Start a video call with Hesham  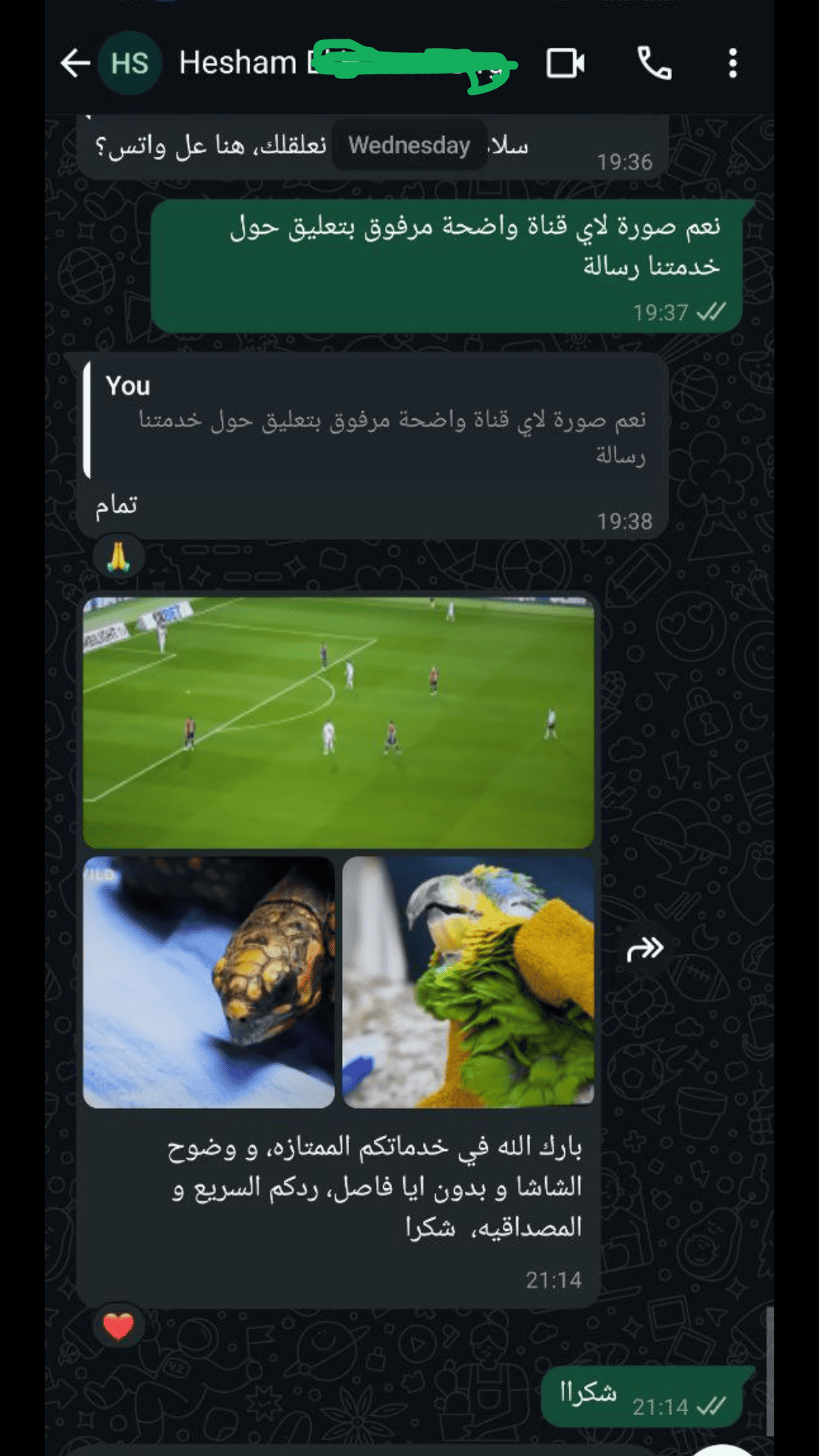[565, 63]
